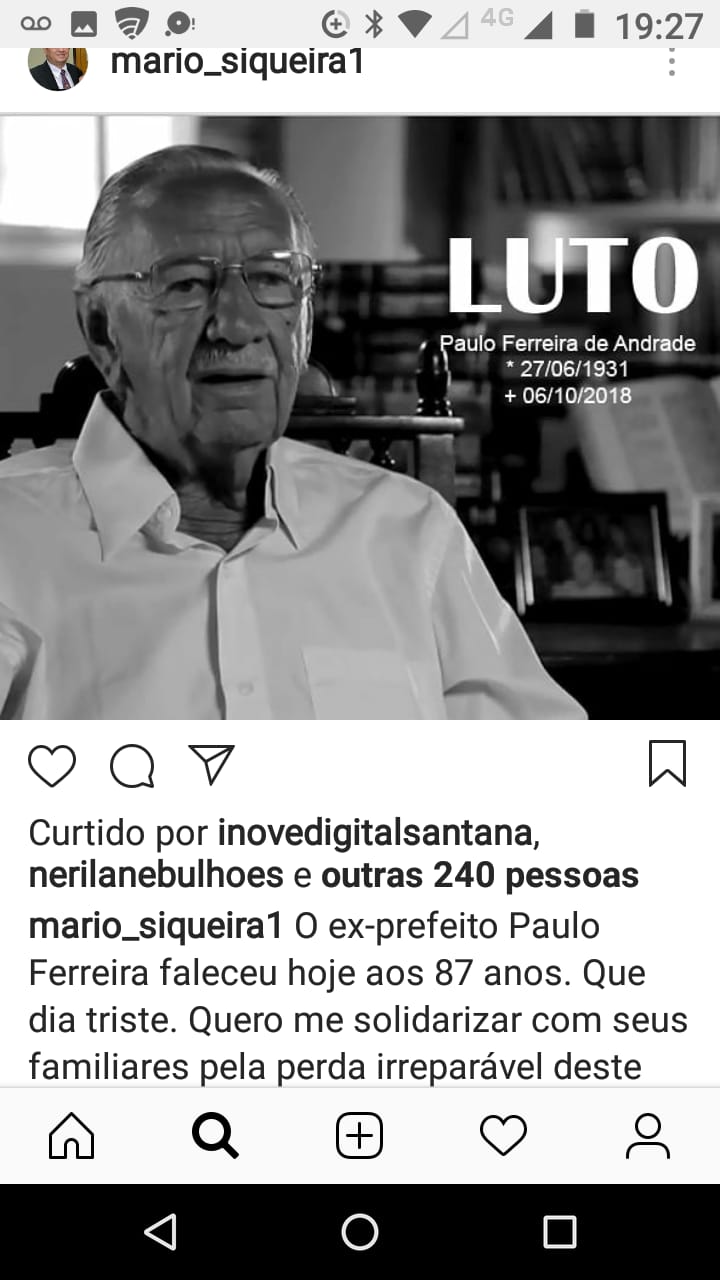Open the Activity heart tab
Image resolution: width=720 pixels, height=1280 pixels.
503,1136
